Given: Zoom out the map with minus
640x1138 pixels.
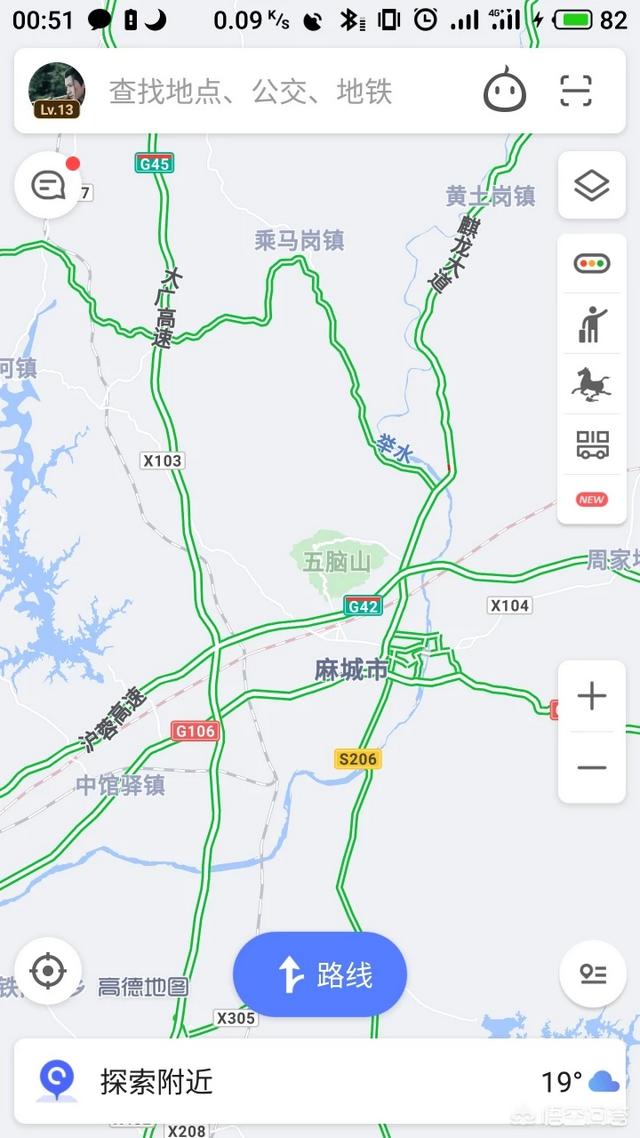Looking at the screenshot, I should click(x=592, y=768).
